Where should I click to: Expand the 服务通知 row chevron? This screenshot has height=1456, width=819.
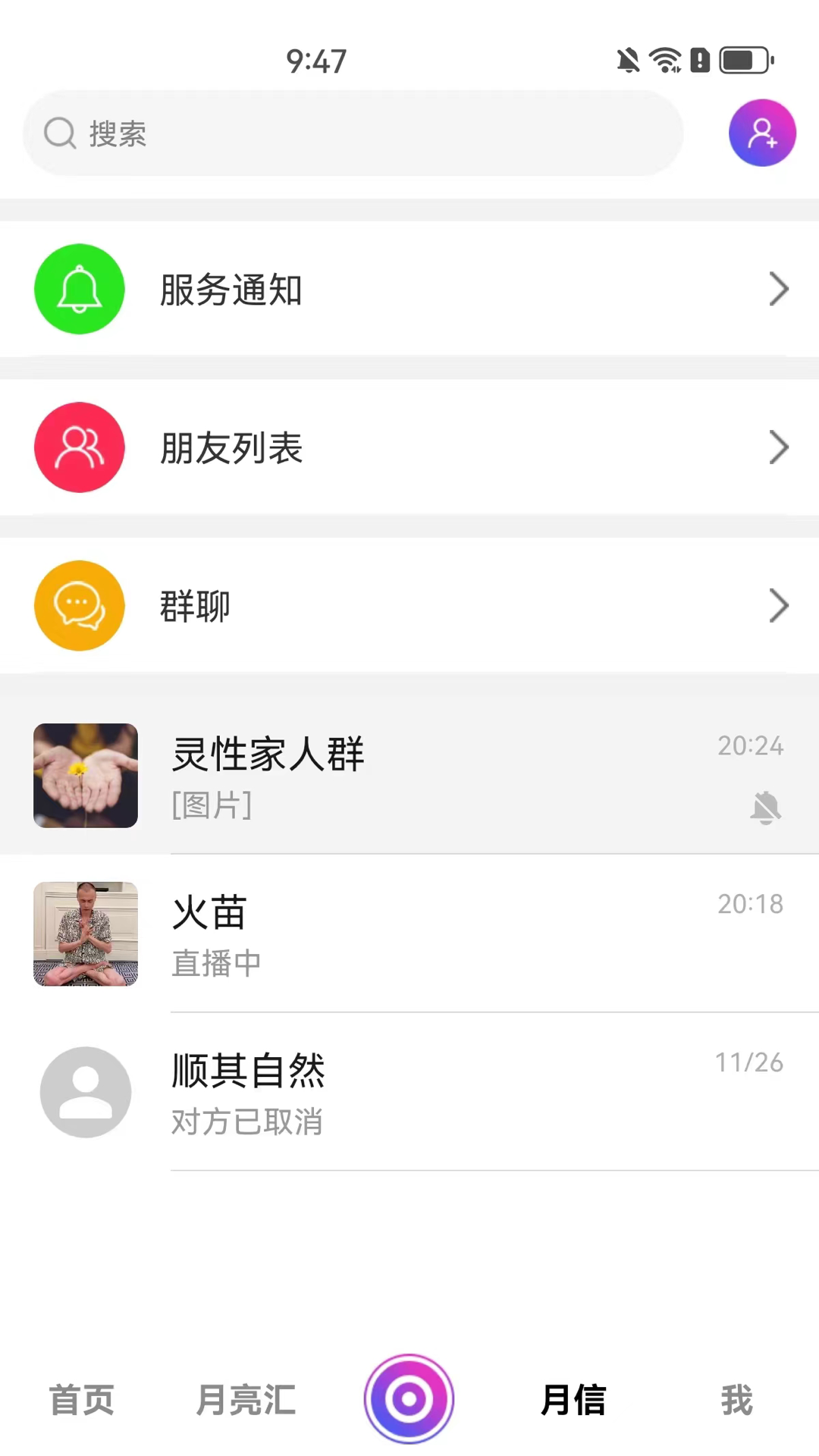coord(780,289)
